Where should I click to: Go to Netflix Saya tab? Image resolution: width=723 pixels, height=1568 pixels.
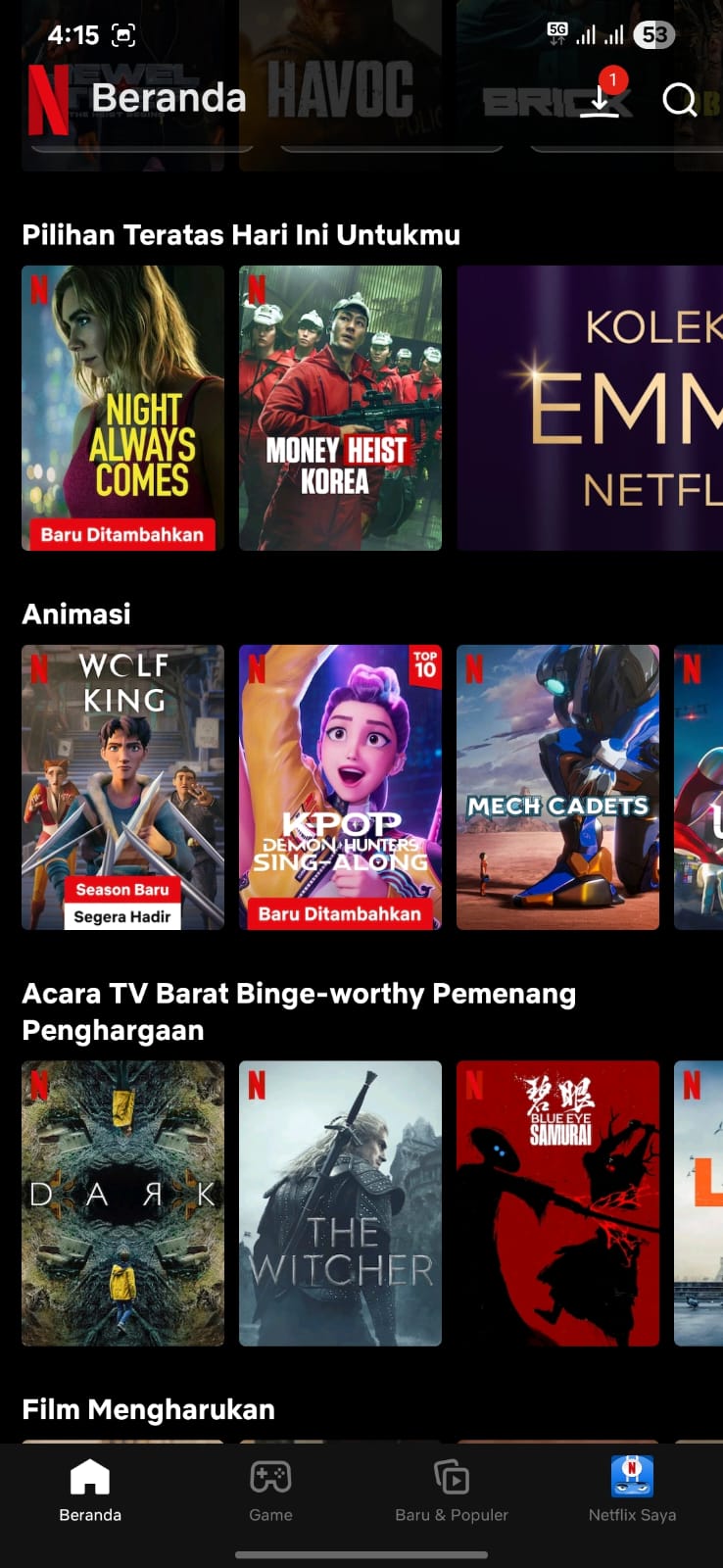click(x=632, y=1491)
